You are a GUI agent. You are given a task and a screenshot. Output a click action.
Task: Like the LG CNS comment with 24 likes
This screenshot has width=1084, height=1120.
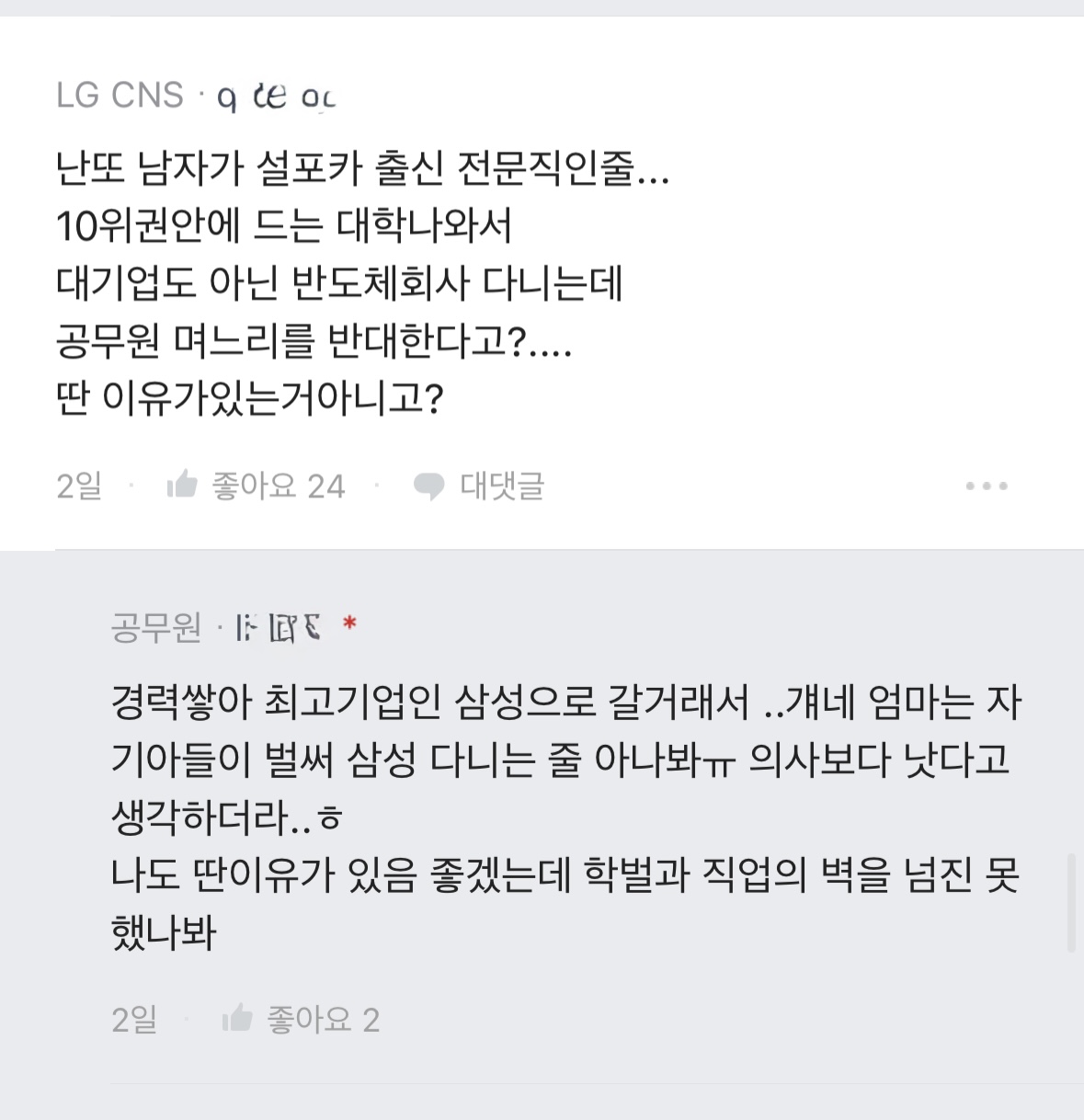click(183, 486)
